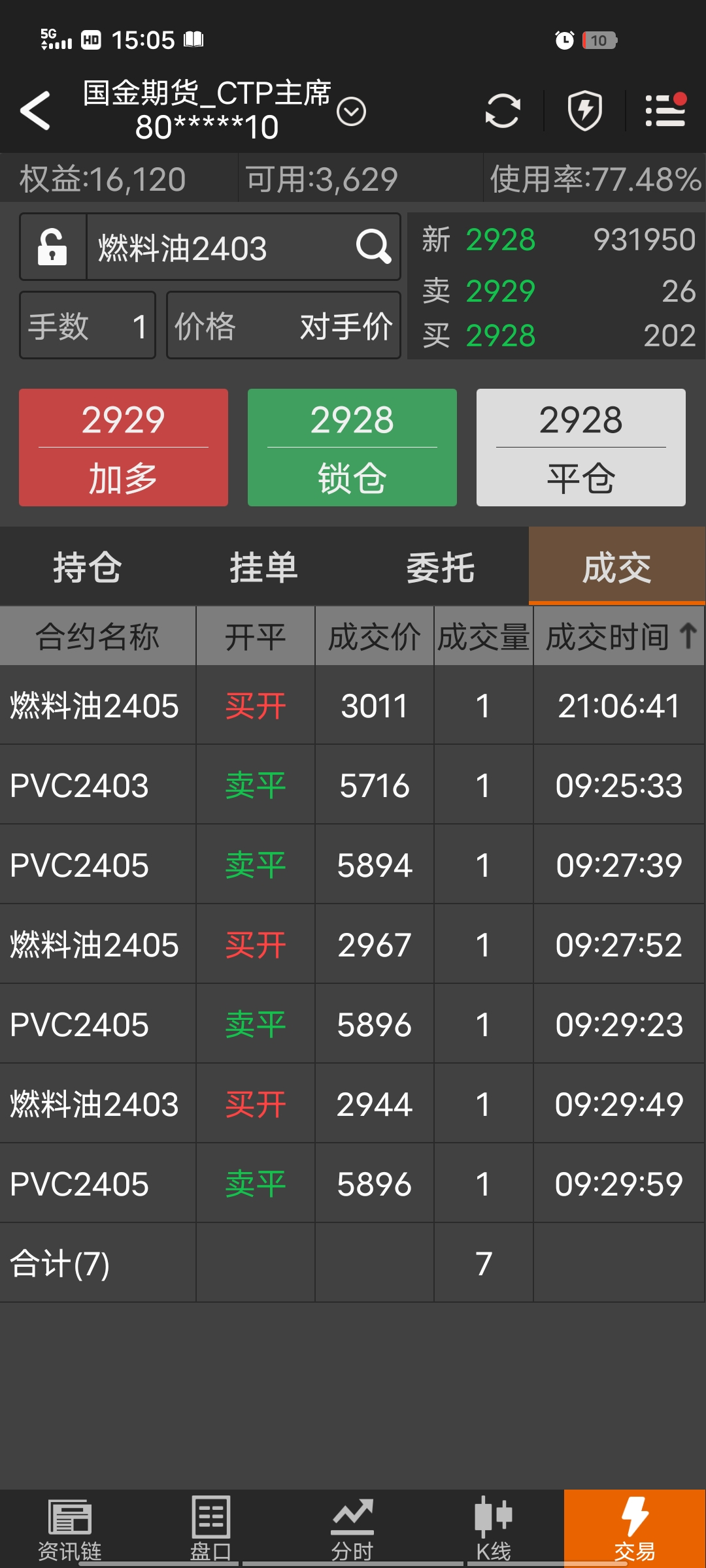Edit the 手数 quantity field
706x1568 pixels.
tap(88, 325)
